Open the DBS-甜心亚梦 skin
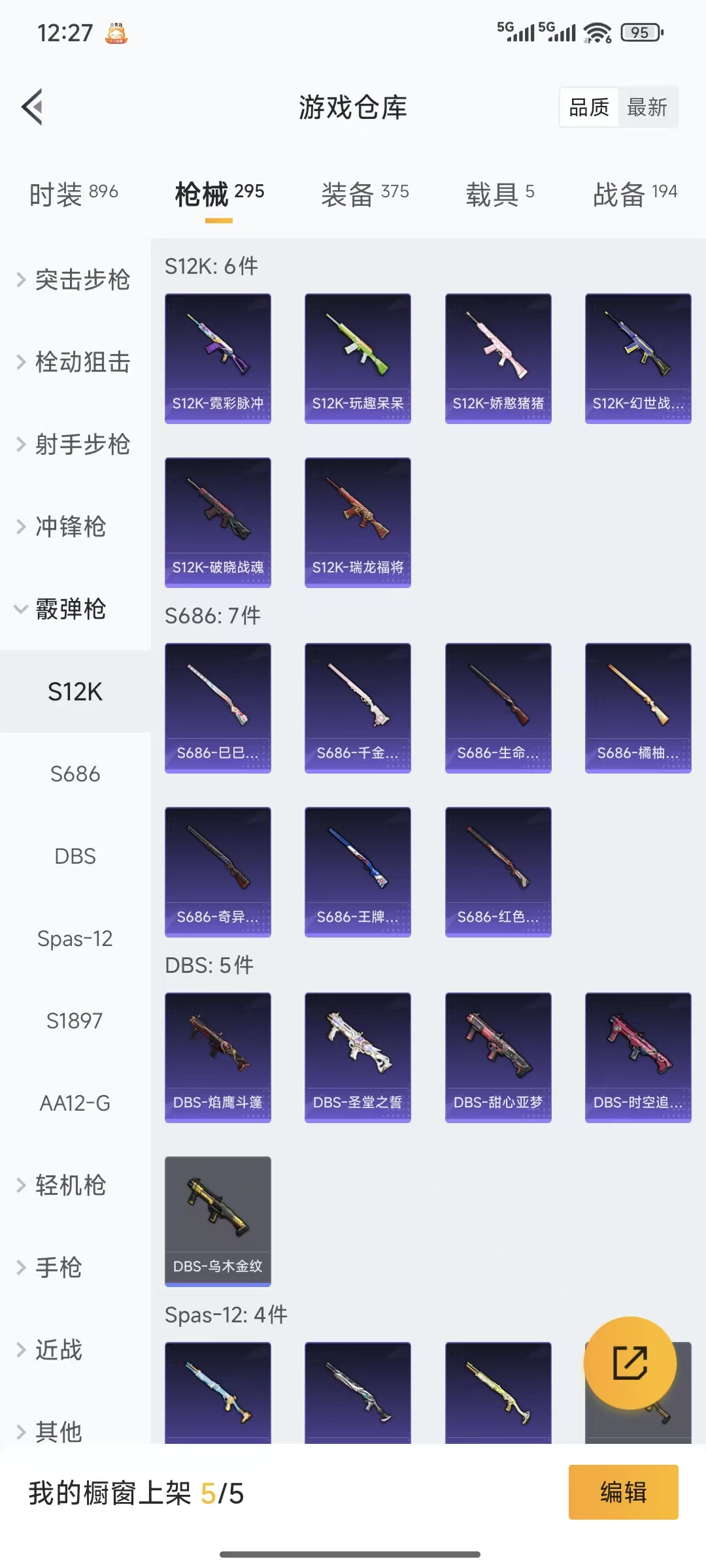Viewport: 706px width, 1568px height. click(498, 1057)
